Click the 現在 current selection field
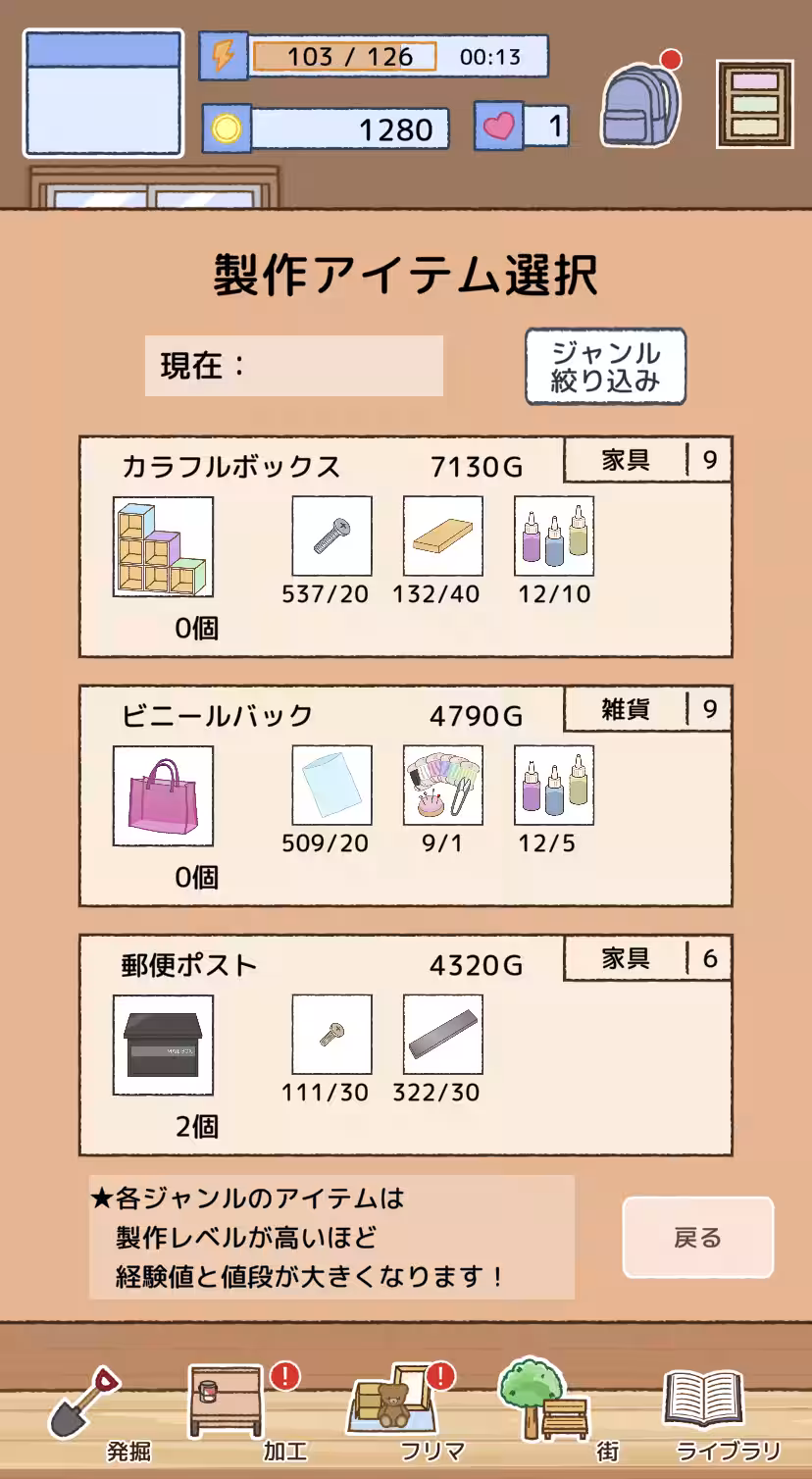The width and height of the screenshot is (812, 1479). pos(292,366)
